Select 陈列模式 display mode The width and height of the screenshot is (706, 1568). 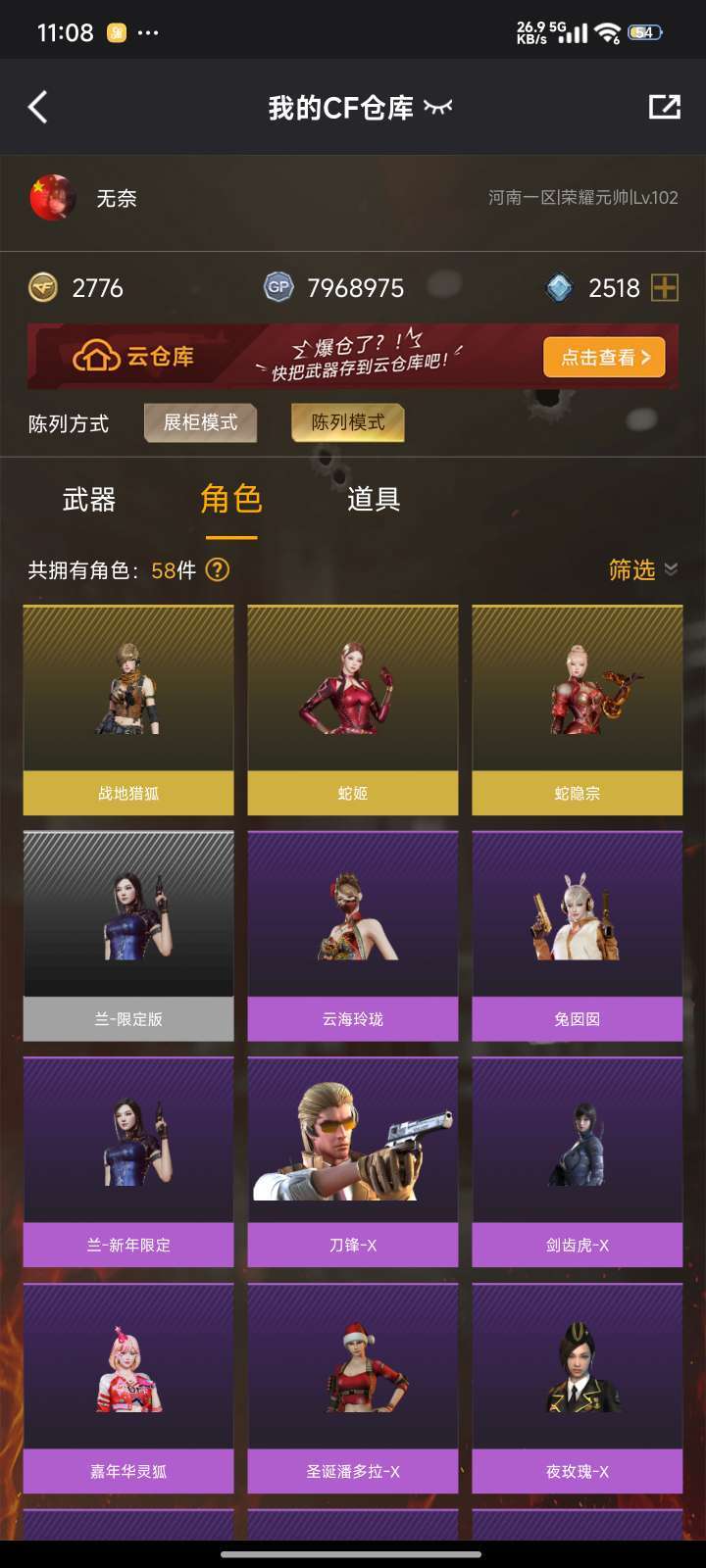click(348, 422)
